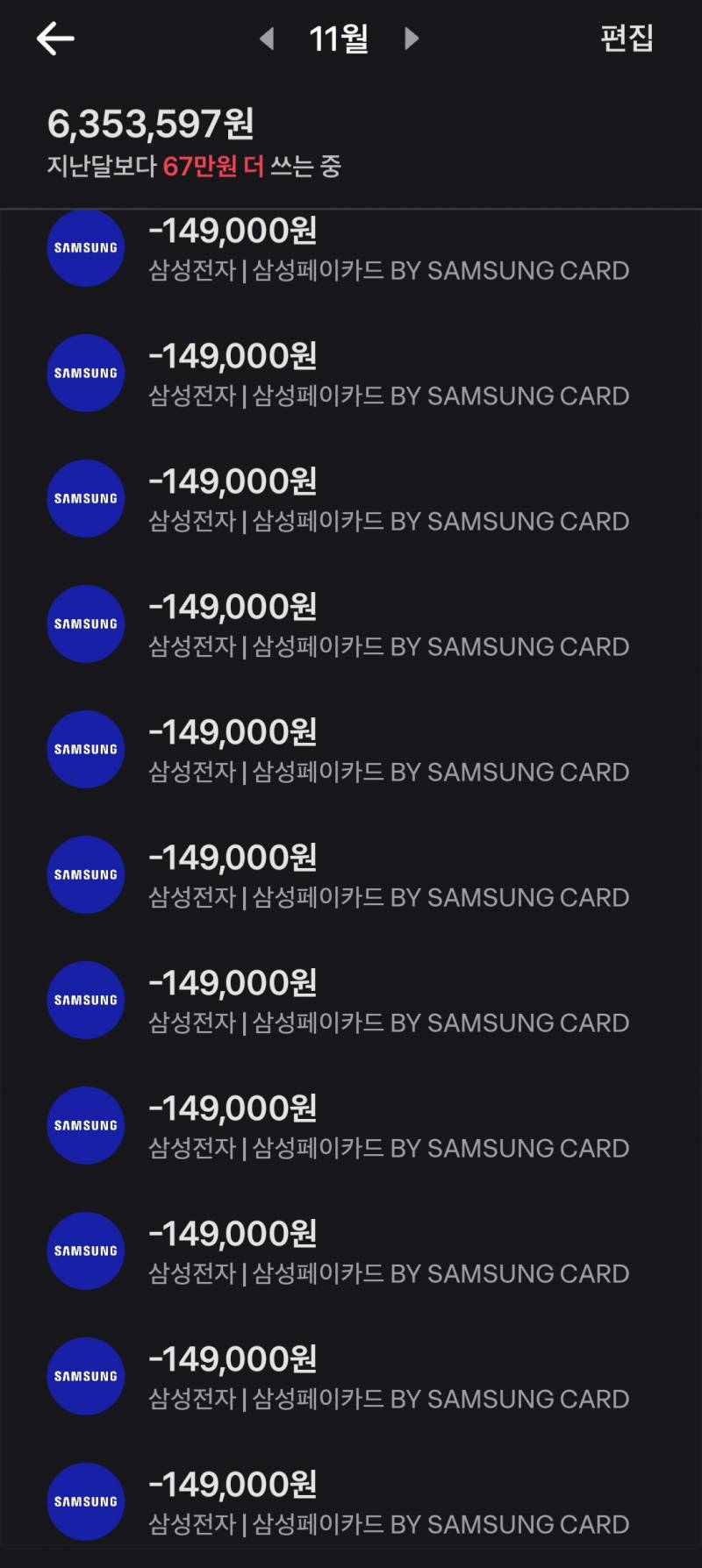Go to the previous month

pos(267,39)
